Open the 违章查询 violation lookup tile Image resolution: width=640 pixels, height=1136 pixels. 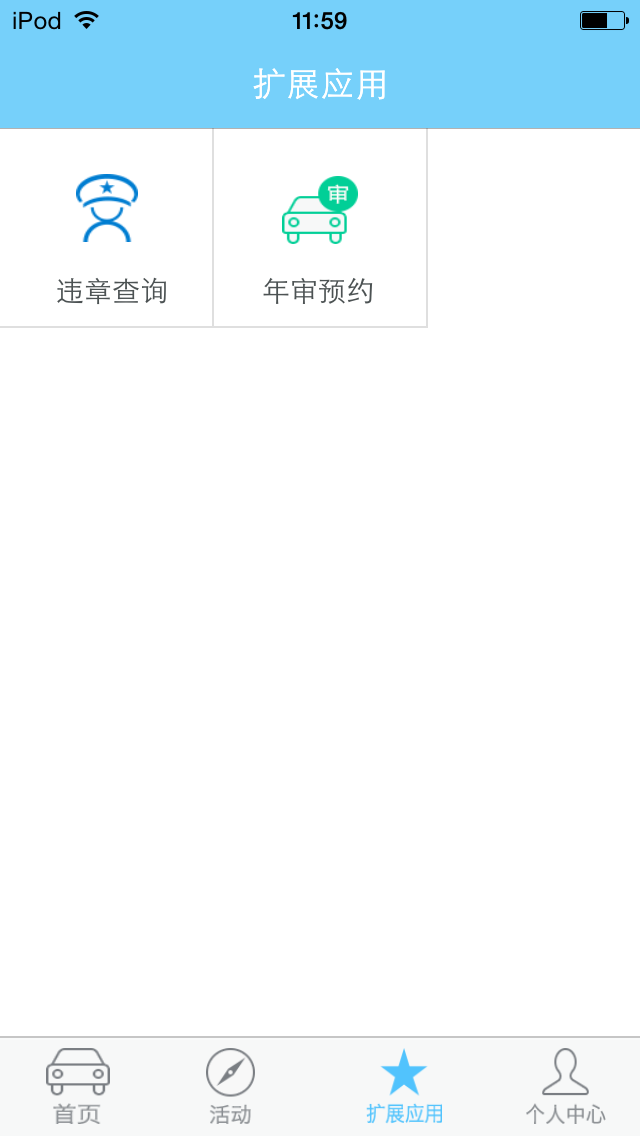click(106, 227)
